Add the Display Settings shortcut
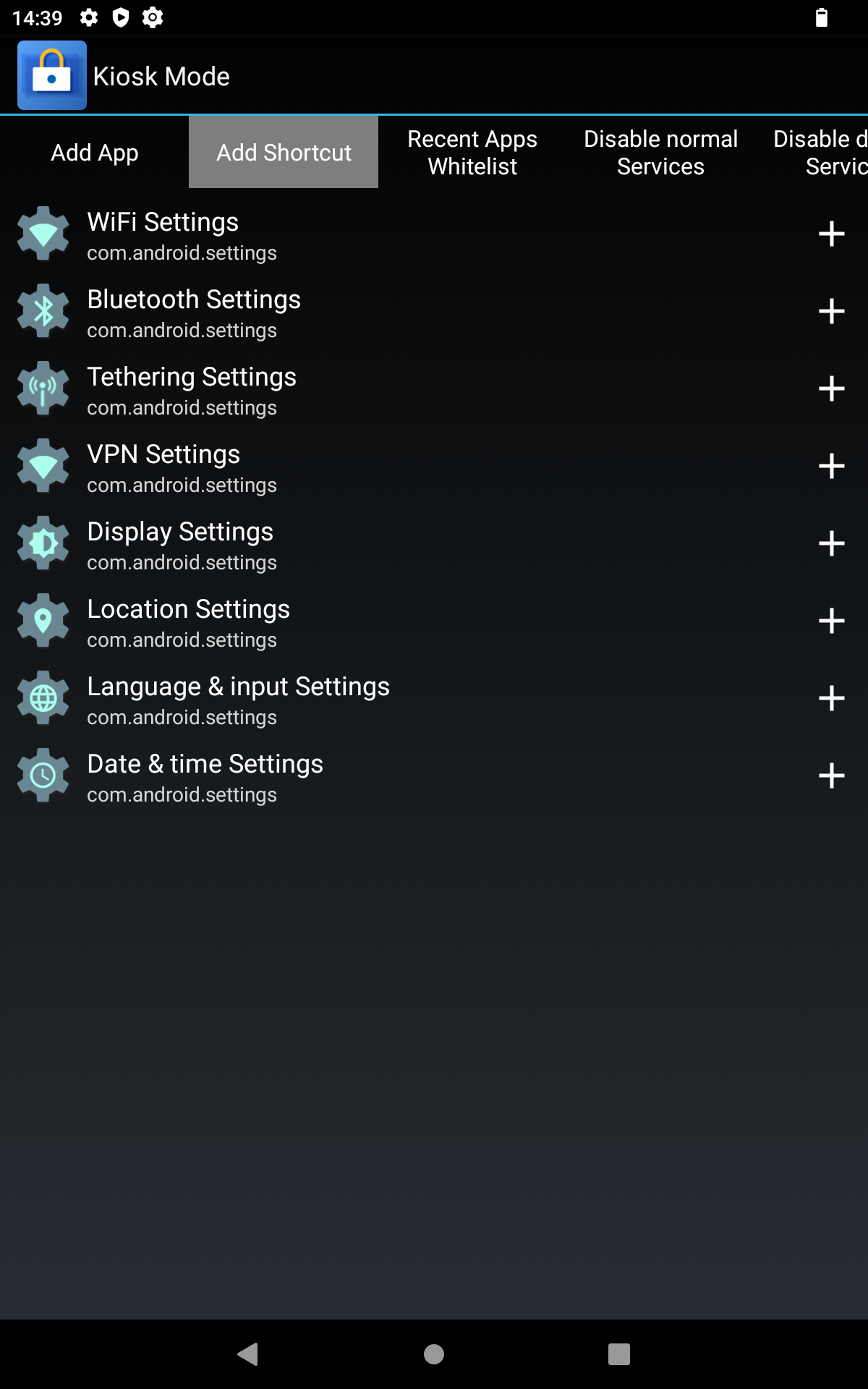The image size is (868, 1389). pos(831,543)
